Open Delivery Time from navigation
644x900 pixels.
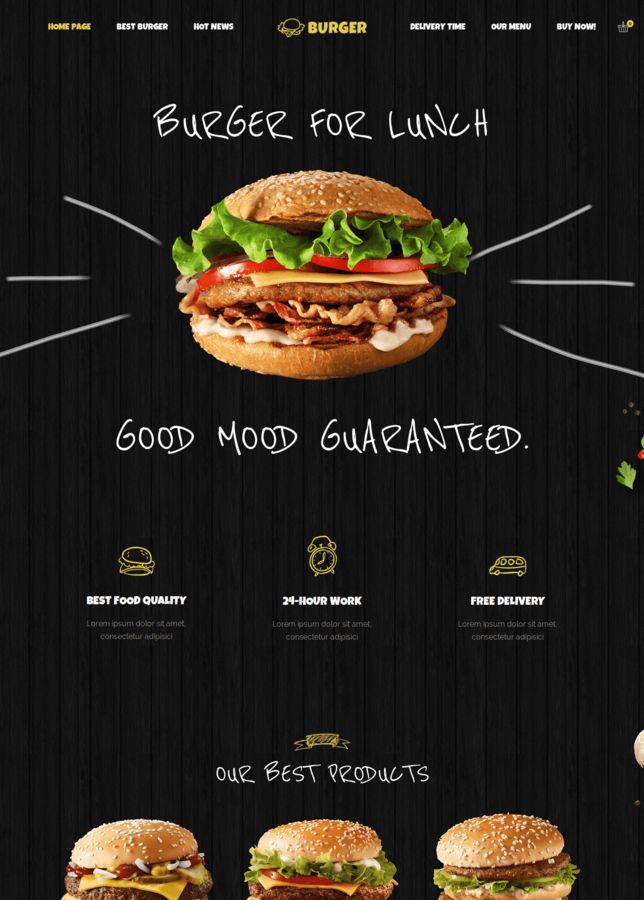(437, 27)
